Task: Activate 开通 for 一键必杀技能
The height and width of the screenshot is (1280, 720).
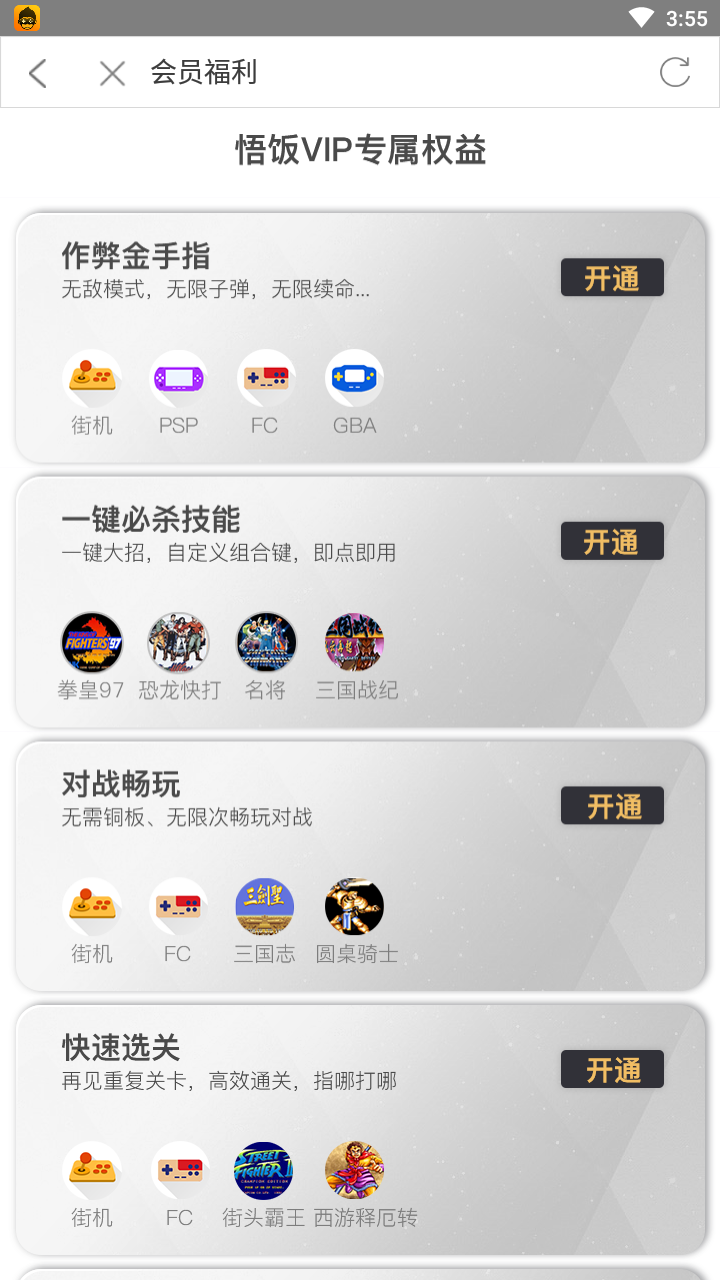Action: point(612,542)
